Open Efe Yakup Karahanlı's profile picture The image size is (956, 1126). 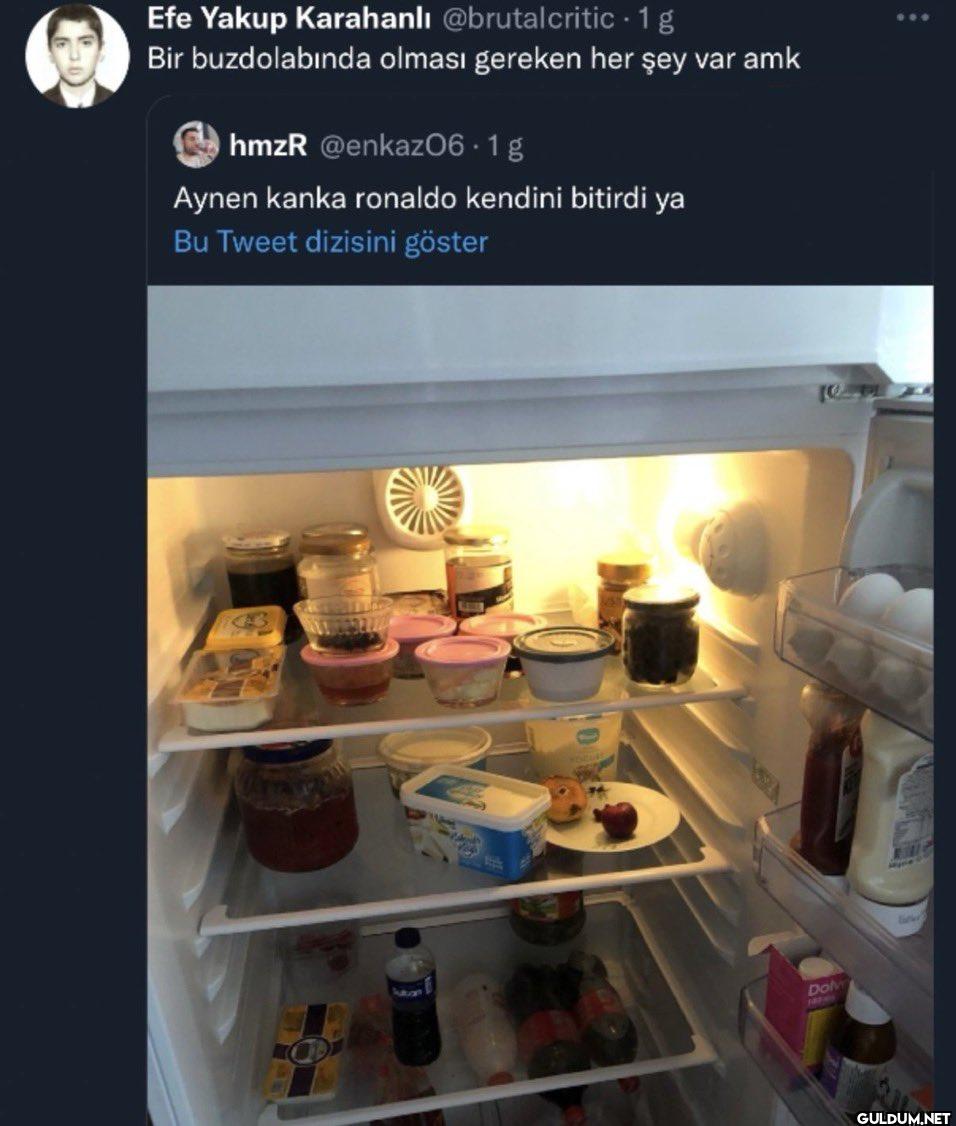pyautogui.click(x=77, y=56)
